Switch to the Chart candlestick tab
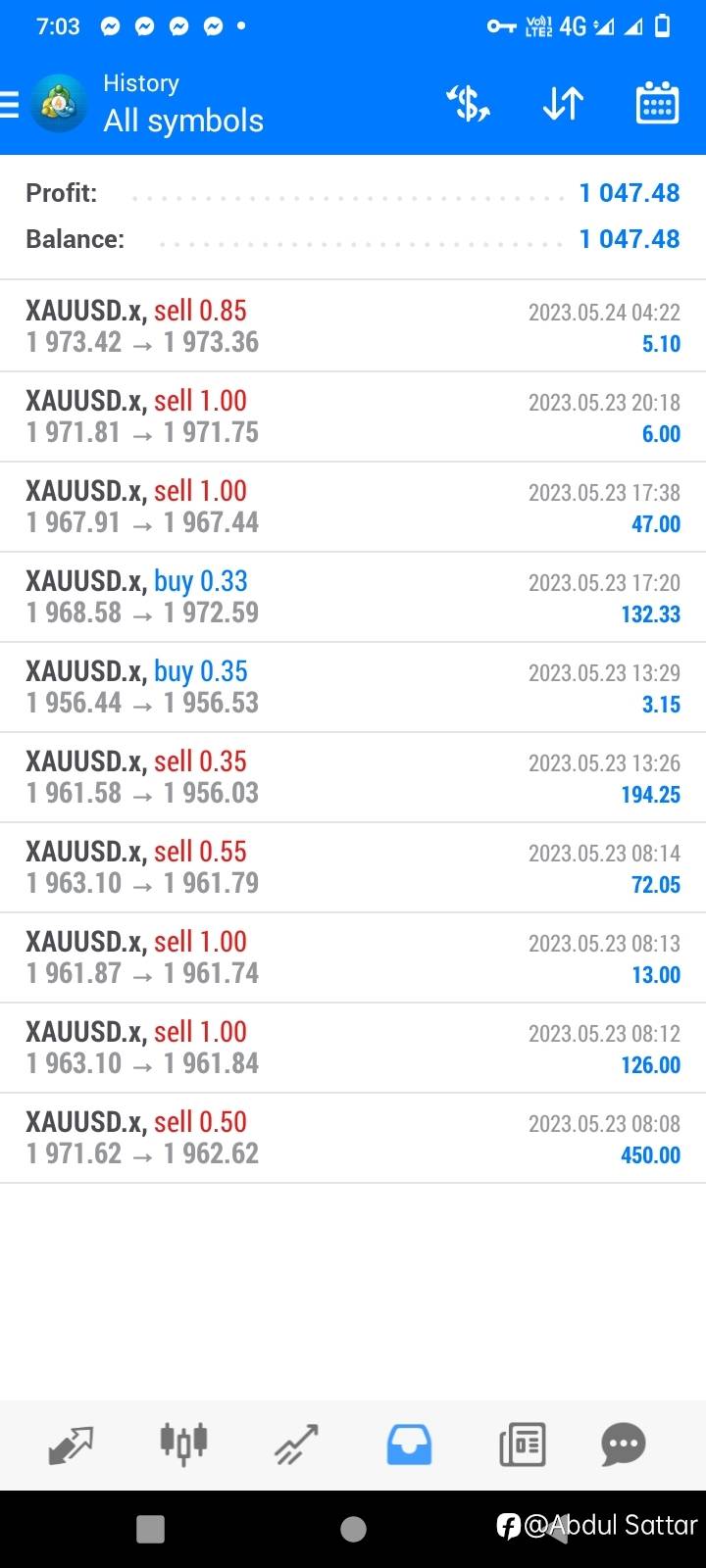 (x=183, y=1444)
